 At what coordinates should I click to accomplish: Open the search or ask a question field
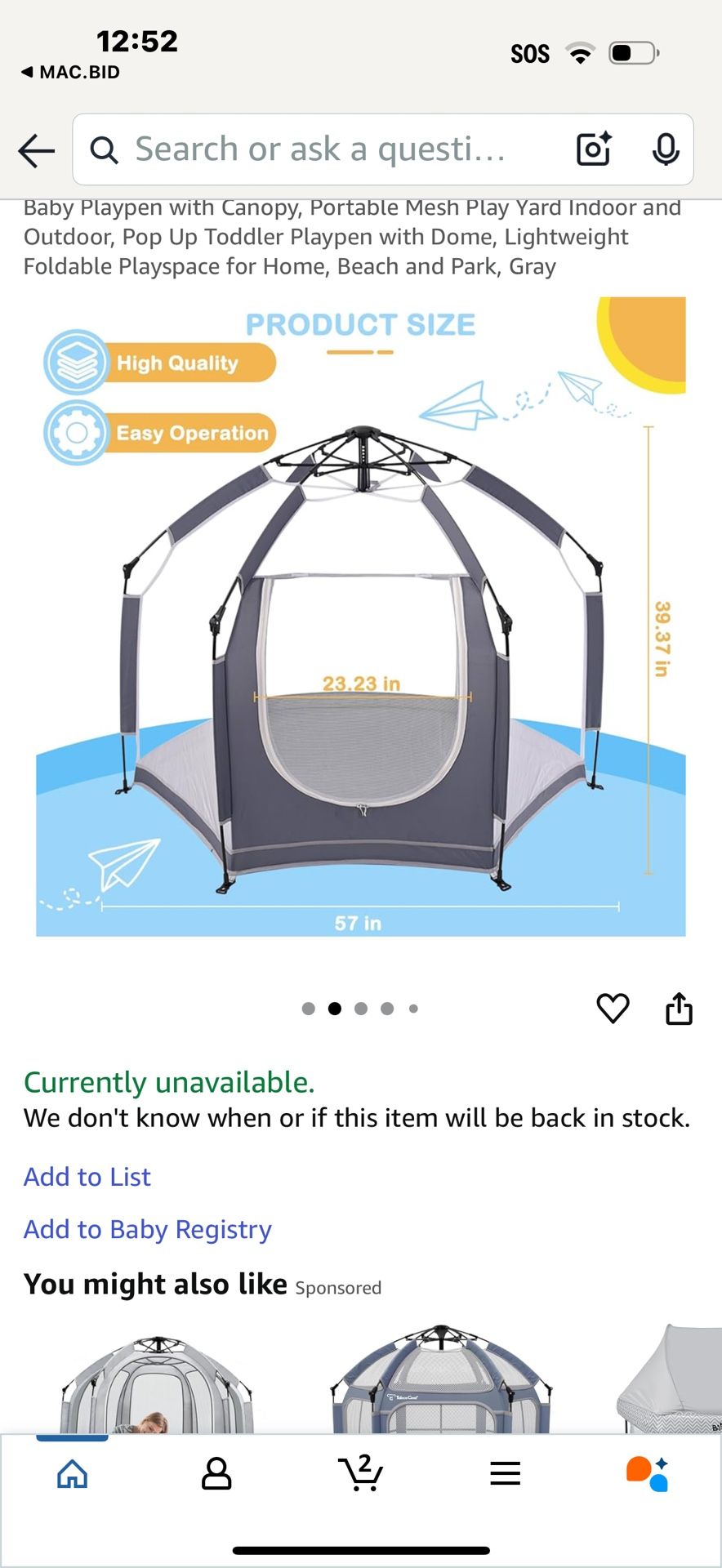pos(327,149)
